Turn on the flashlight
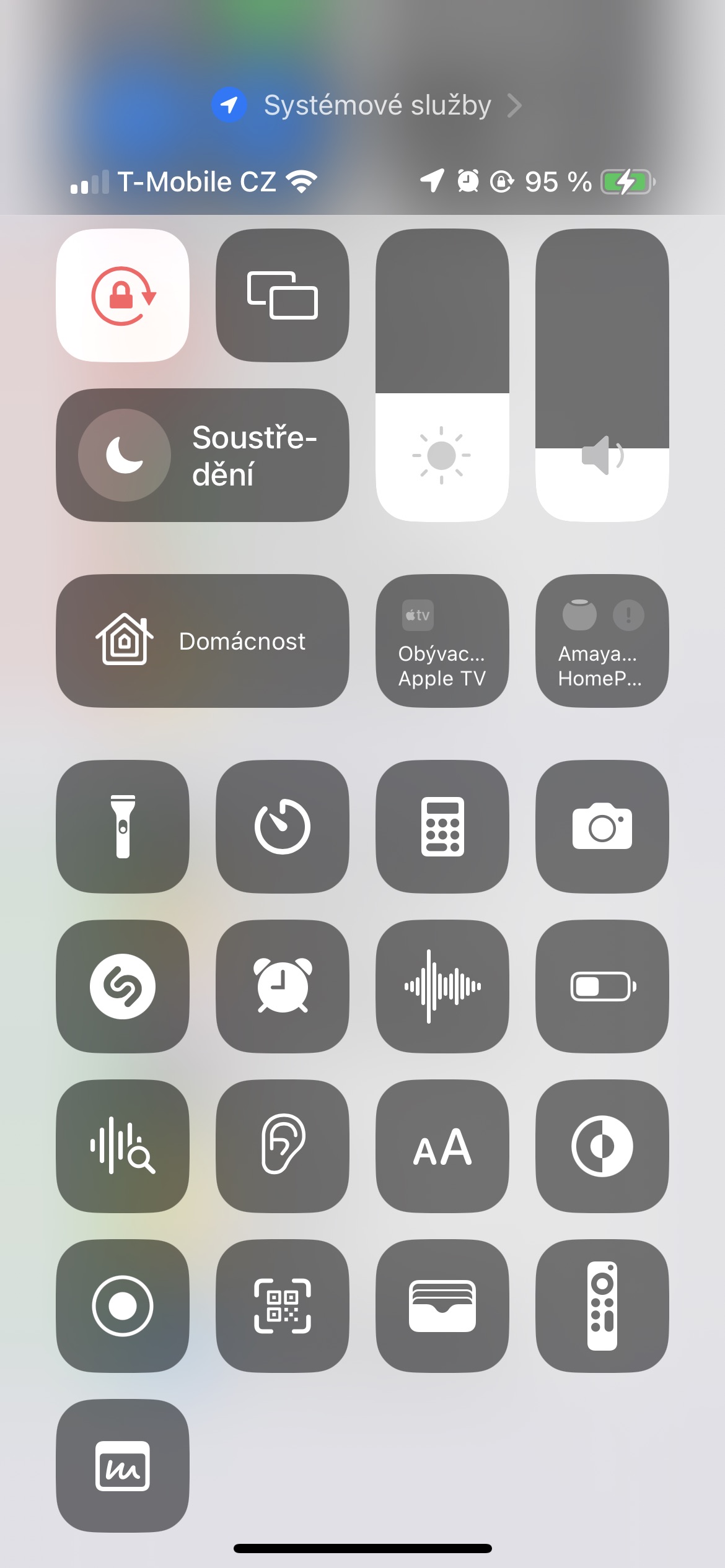The height and width of the screenshot is (1568, 725). click(123, 827)
